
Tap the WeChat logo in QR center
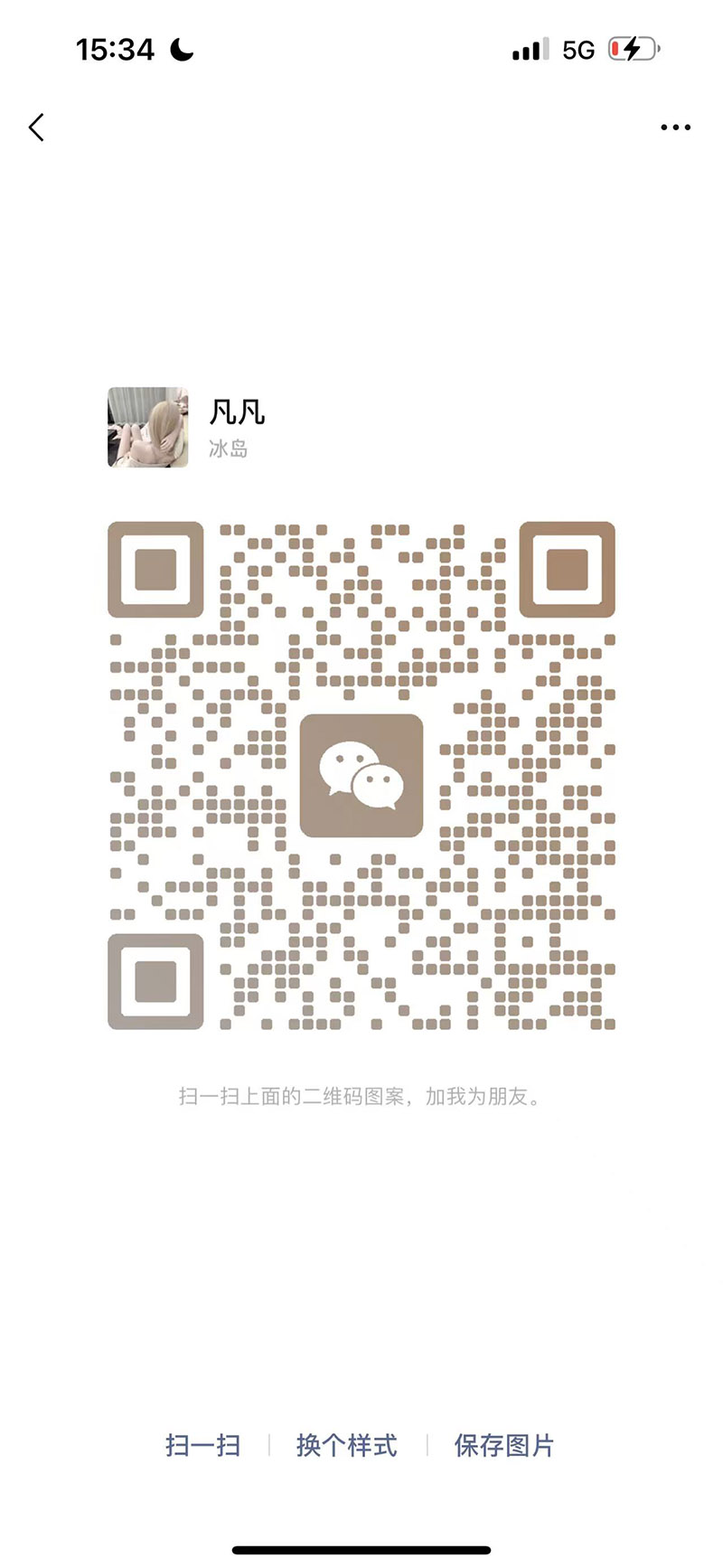[x=361, y=776]
